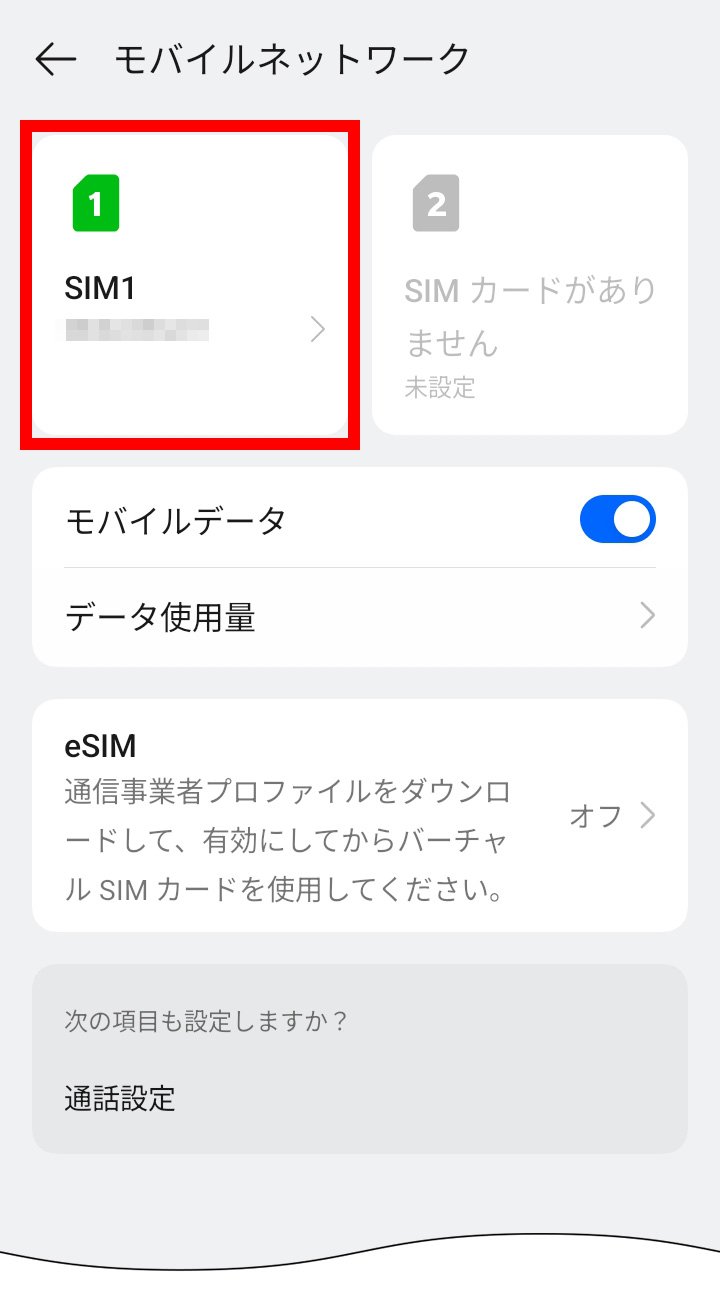Open the モバイルネットワーク header menu item
Screen dimensions: 720x1300
point(290,58)
